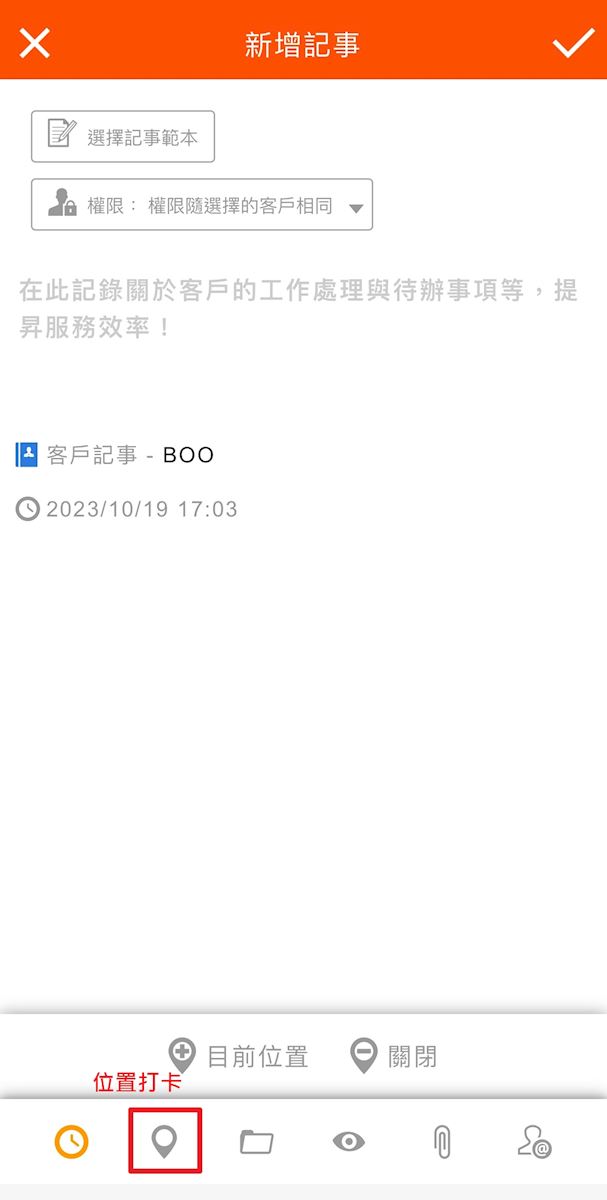Image resolution: width=607 pixels, height=1200 pixels.
Task: Open the location check-in pin icon
Action: click(x=165, y=1141)
